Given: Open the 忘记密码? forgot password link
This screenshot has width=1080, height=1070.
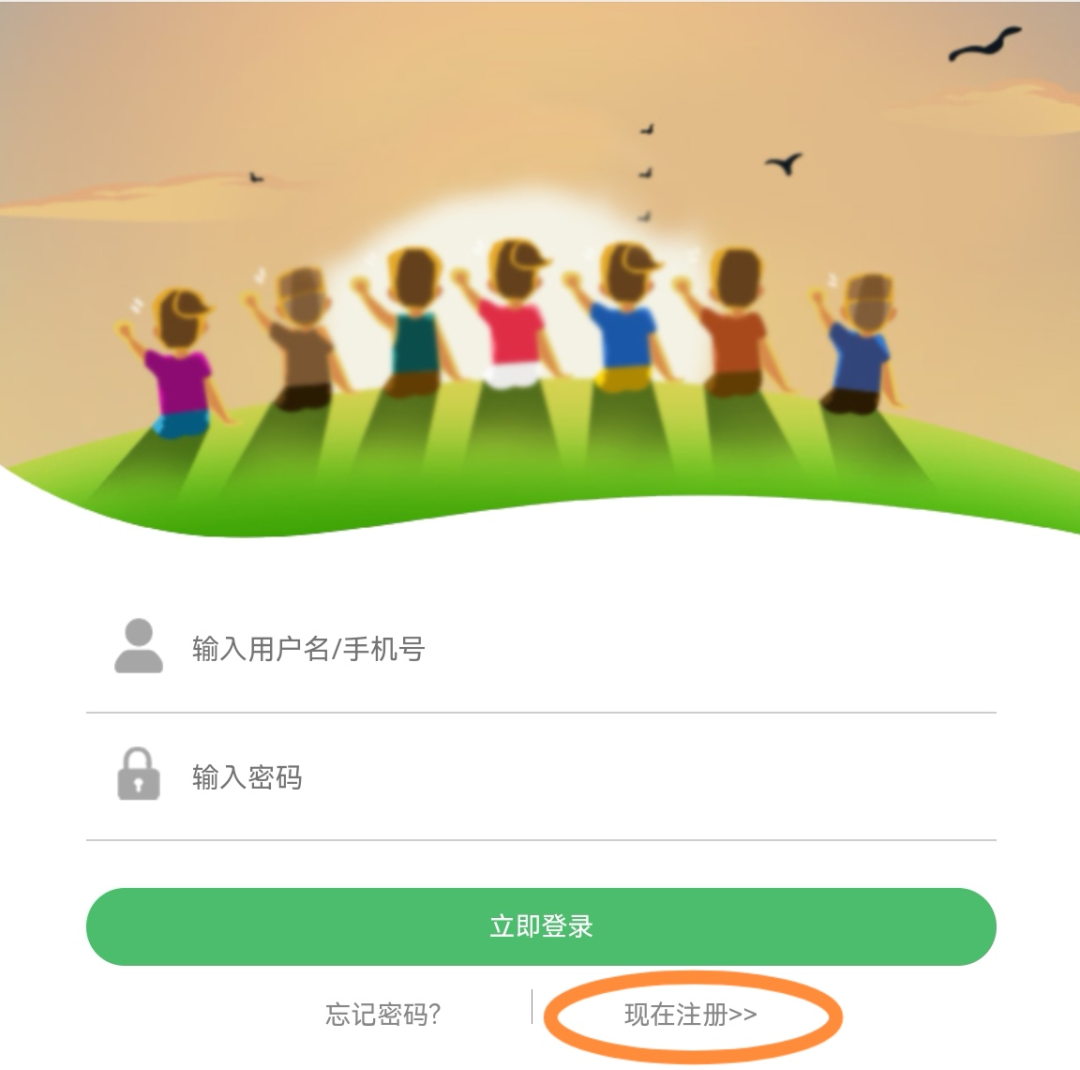Looking at the screenshot, I should (383, 1015).
